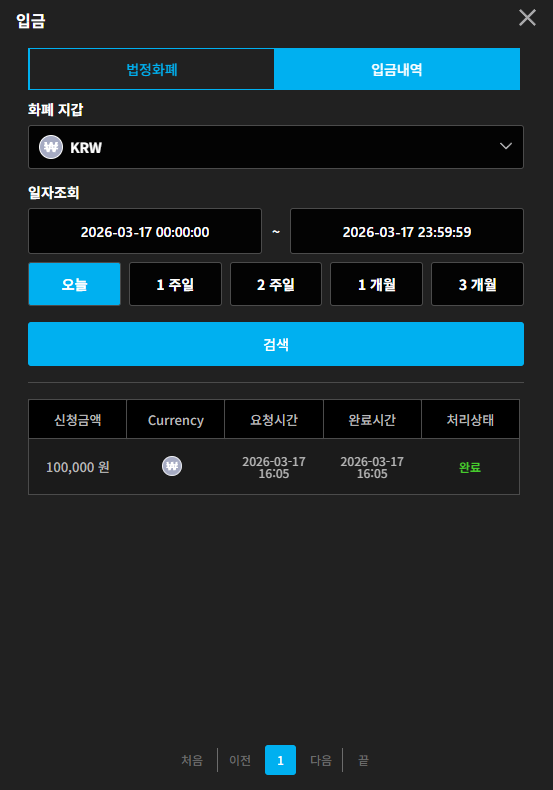Go to 다음 next page
Viewport: 553px width, 790px height.
pos(321,760)
